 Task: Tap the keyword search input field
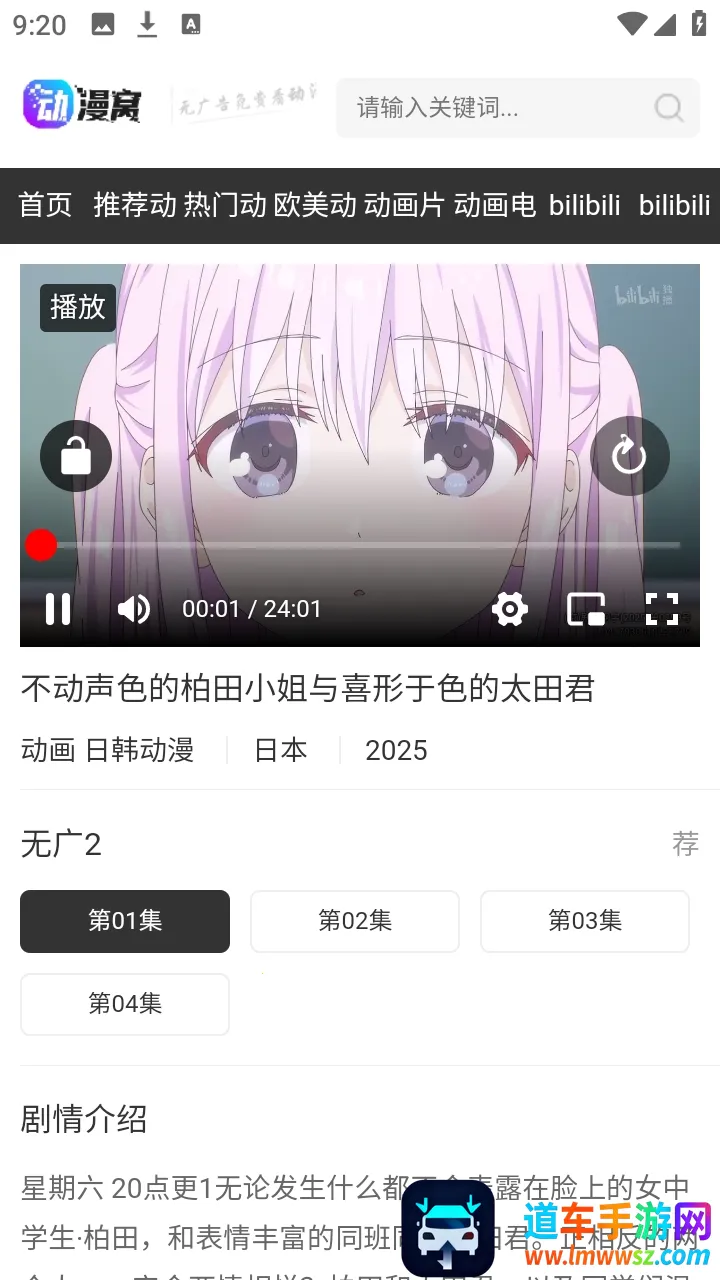(495, 108)
